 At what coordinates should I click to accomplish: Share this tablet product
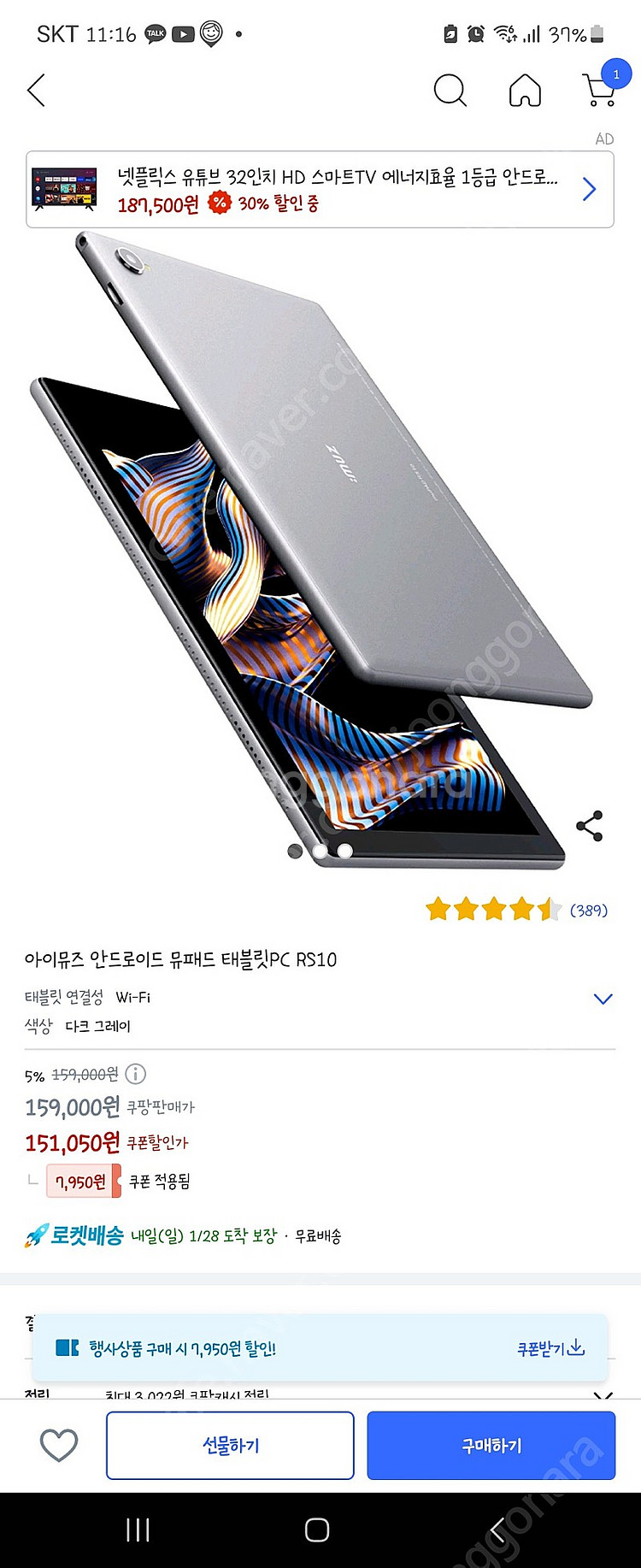(x=590, y=826)
